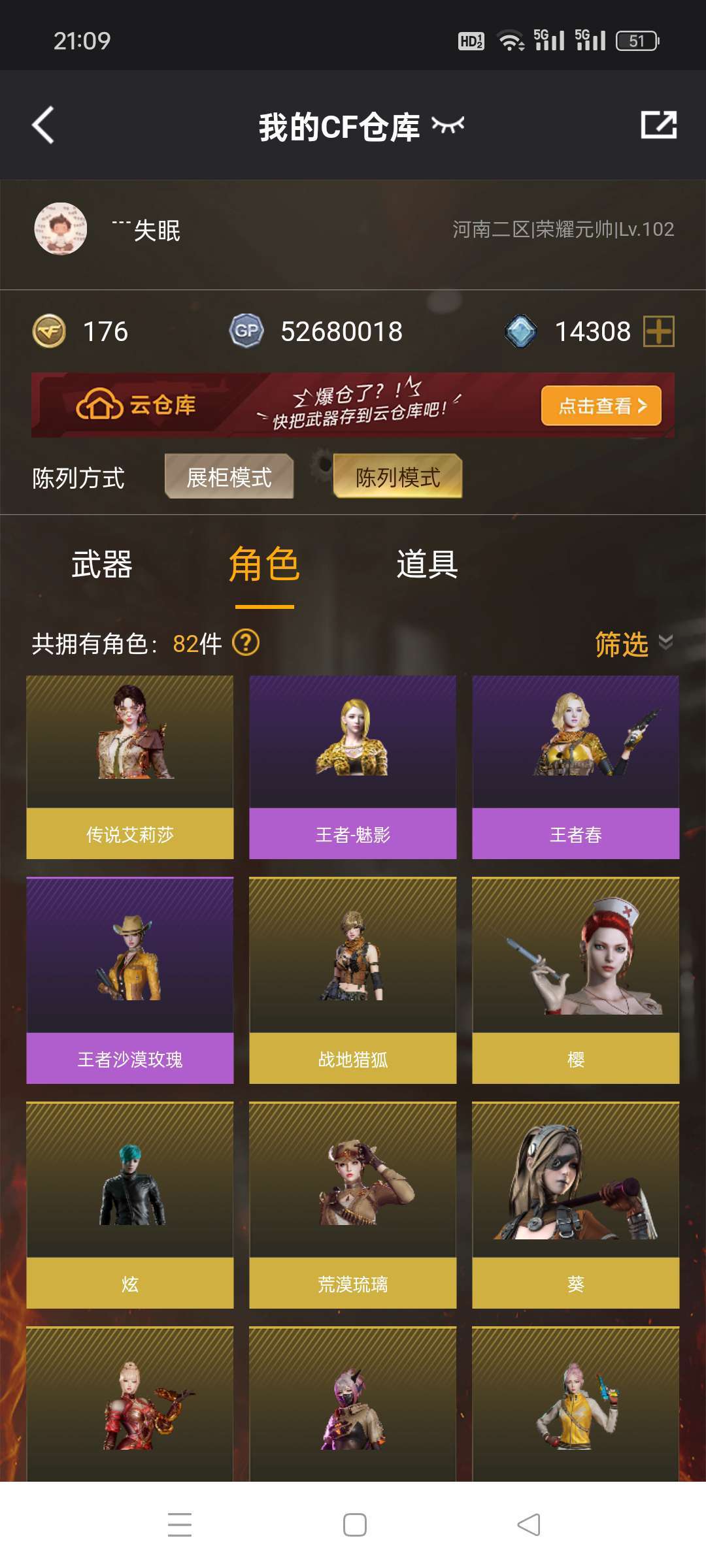
Task: Switch to the 道具 tab
Action: (x=427, y=564)
